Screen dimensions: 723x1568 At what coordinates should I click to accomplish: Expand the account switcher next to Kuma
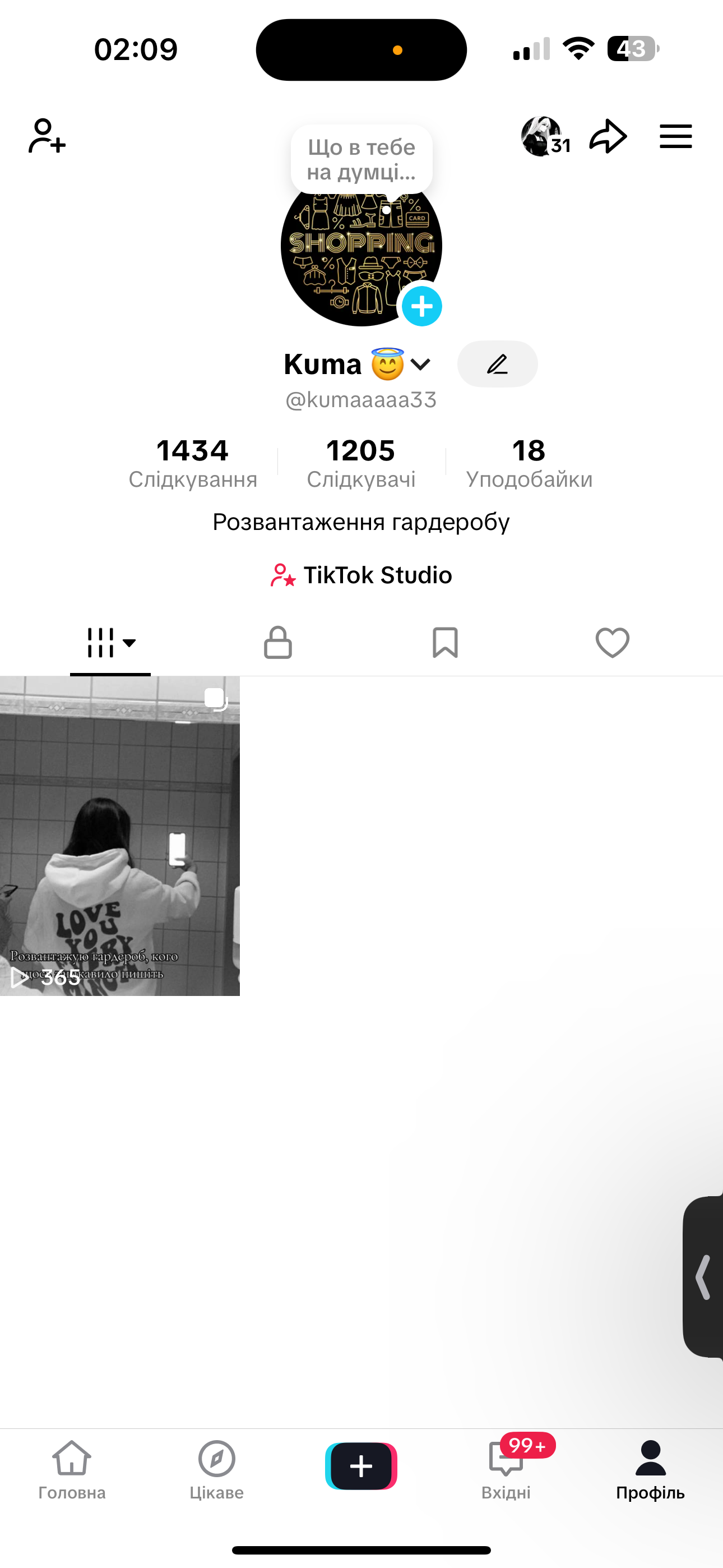[420, 365]
